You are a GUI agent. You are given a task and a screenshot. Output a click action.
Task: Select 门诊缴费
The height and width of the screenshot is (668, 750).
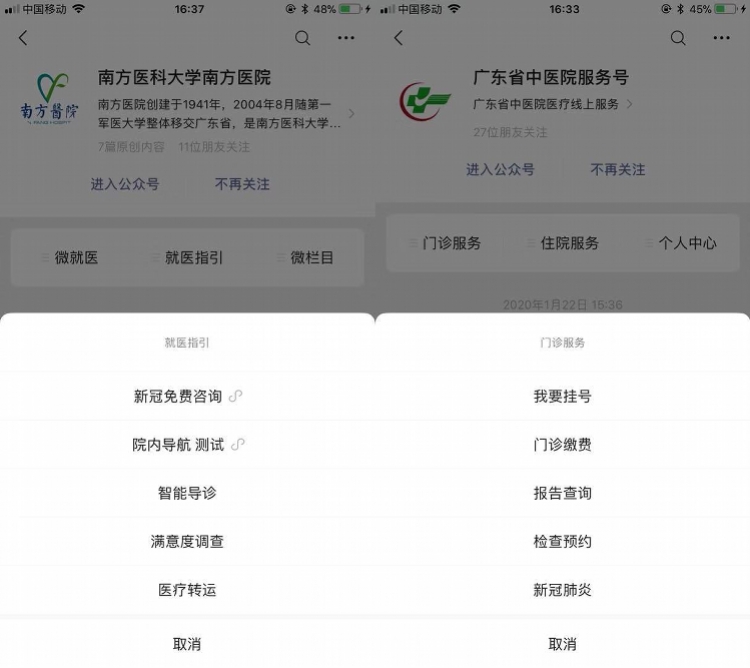click(x=562, y=445)
